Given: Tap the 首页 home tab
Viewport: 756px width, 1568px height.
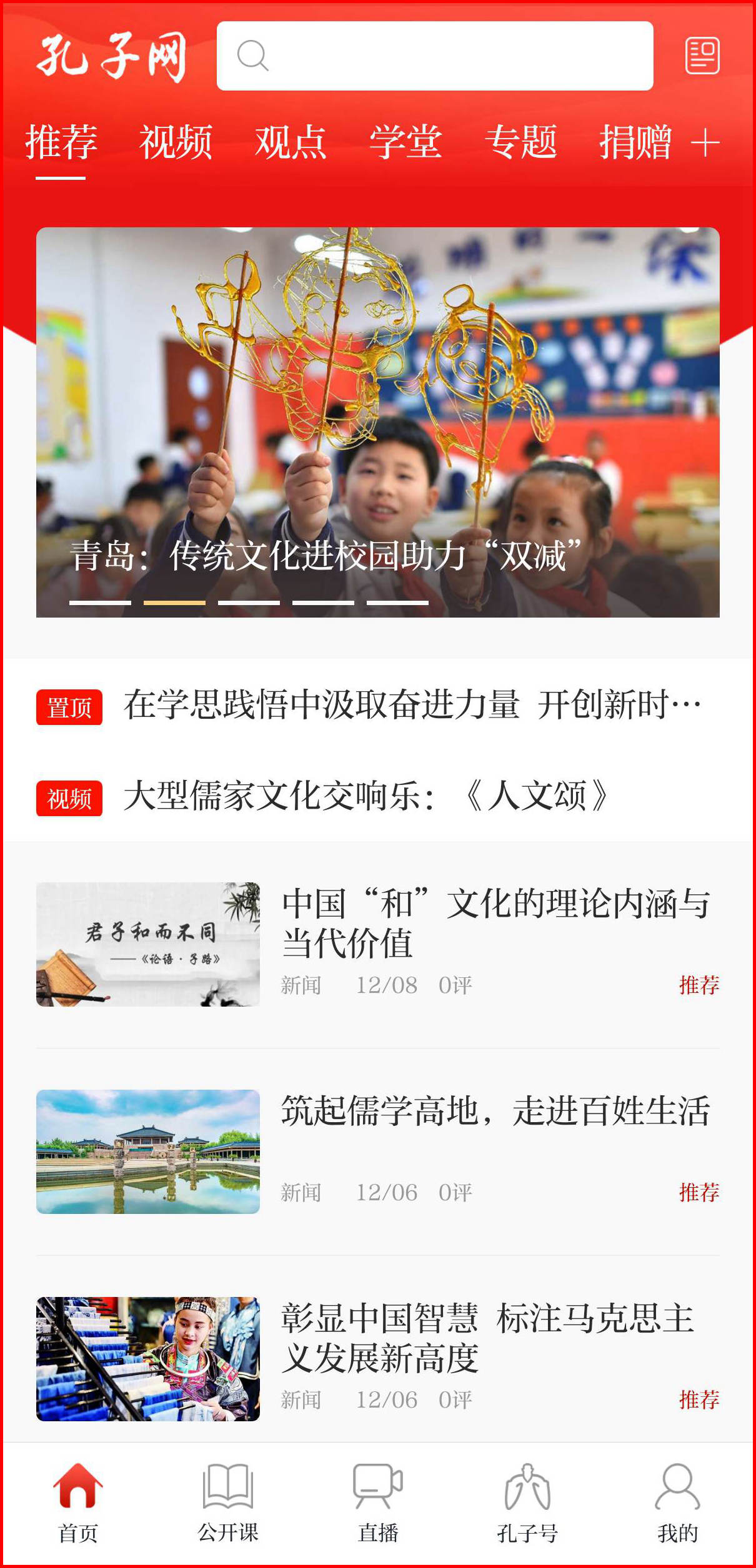Looking at the screenshot, I should [x=77, y=1502].
